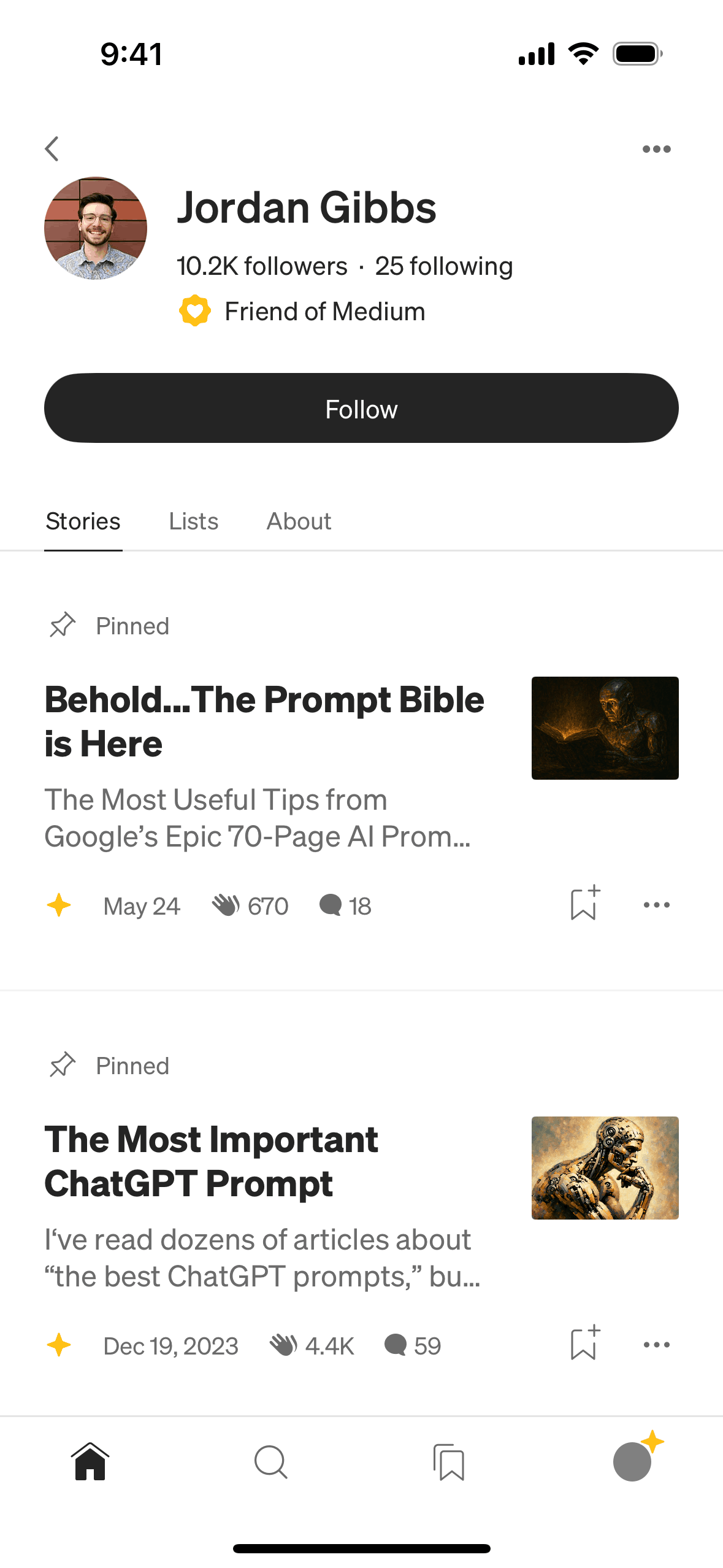Open your profile tab in bottom bar
This screenshot has width=723, height=1568.
[633, 1462]
